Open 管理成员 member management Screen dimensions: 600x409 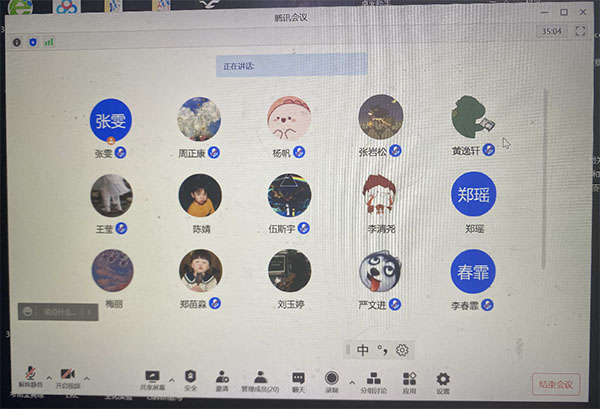[260, 379]
